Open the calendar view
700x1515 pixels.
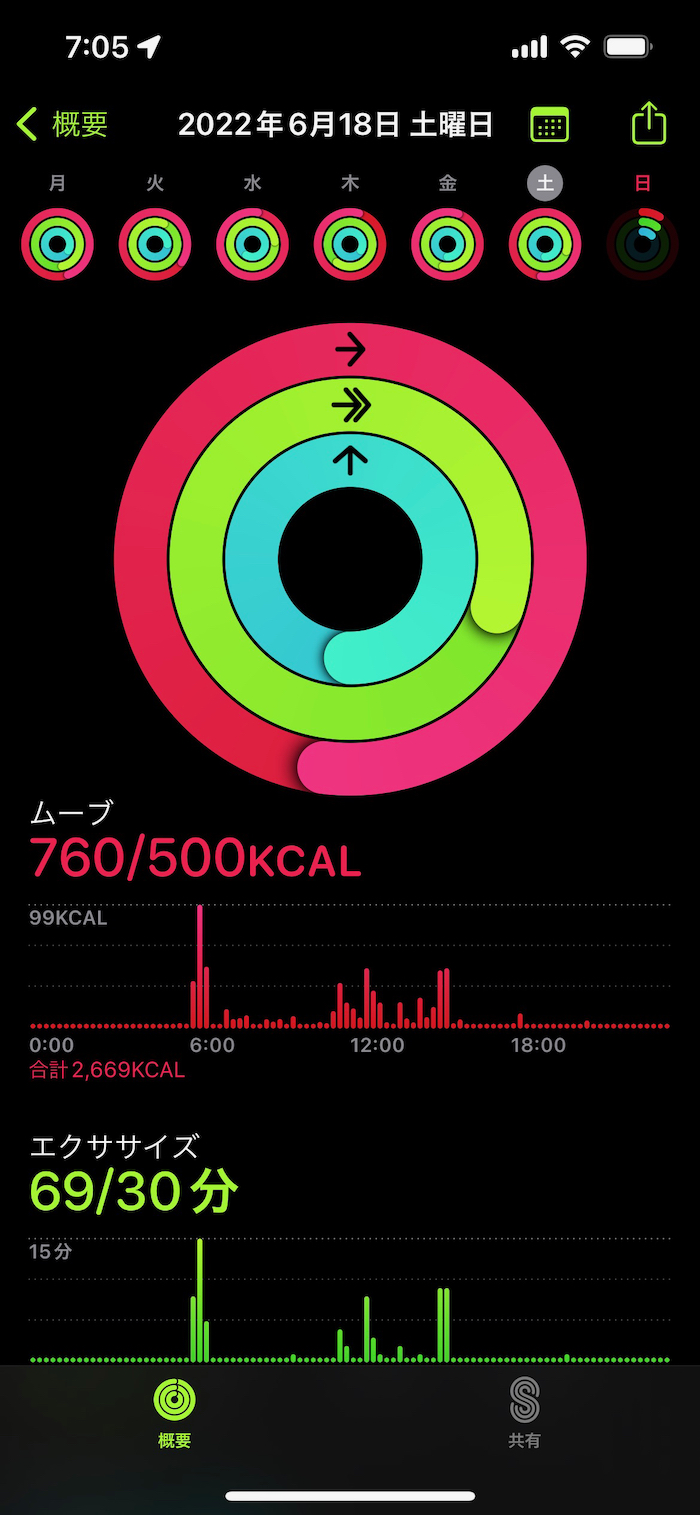point(549,125)
